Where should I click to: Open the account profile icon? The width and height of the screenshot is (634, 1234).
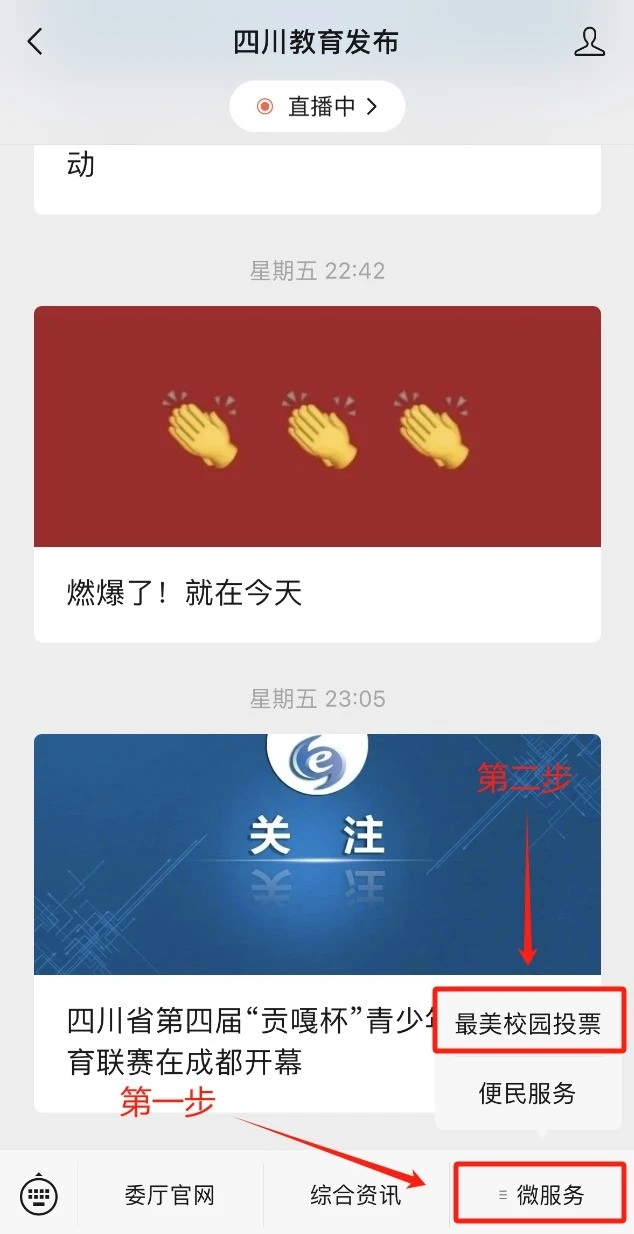[590, 42]
